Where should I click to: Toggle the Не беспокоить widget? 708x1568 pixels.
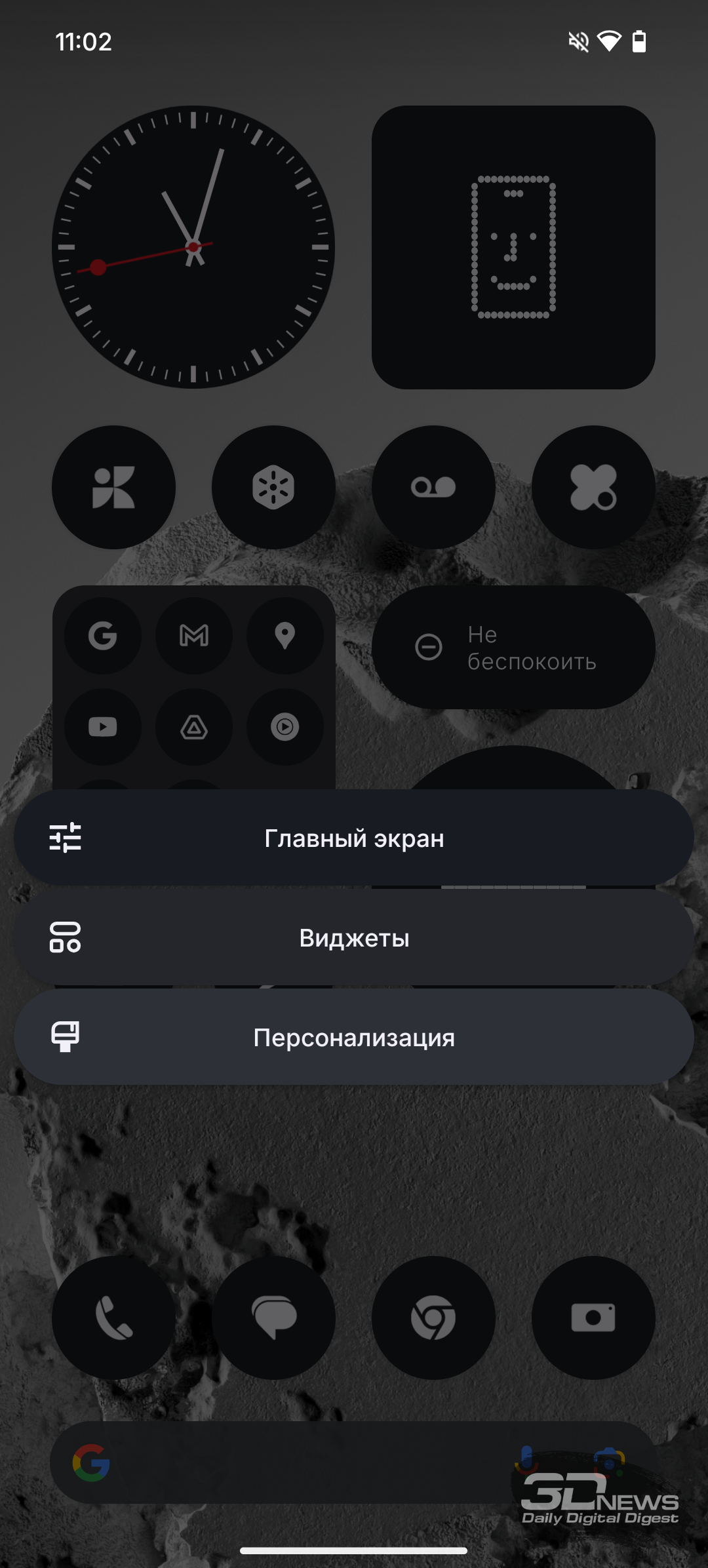click(513, 647)
